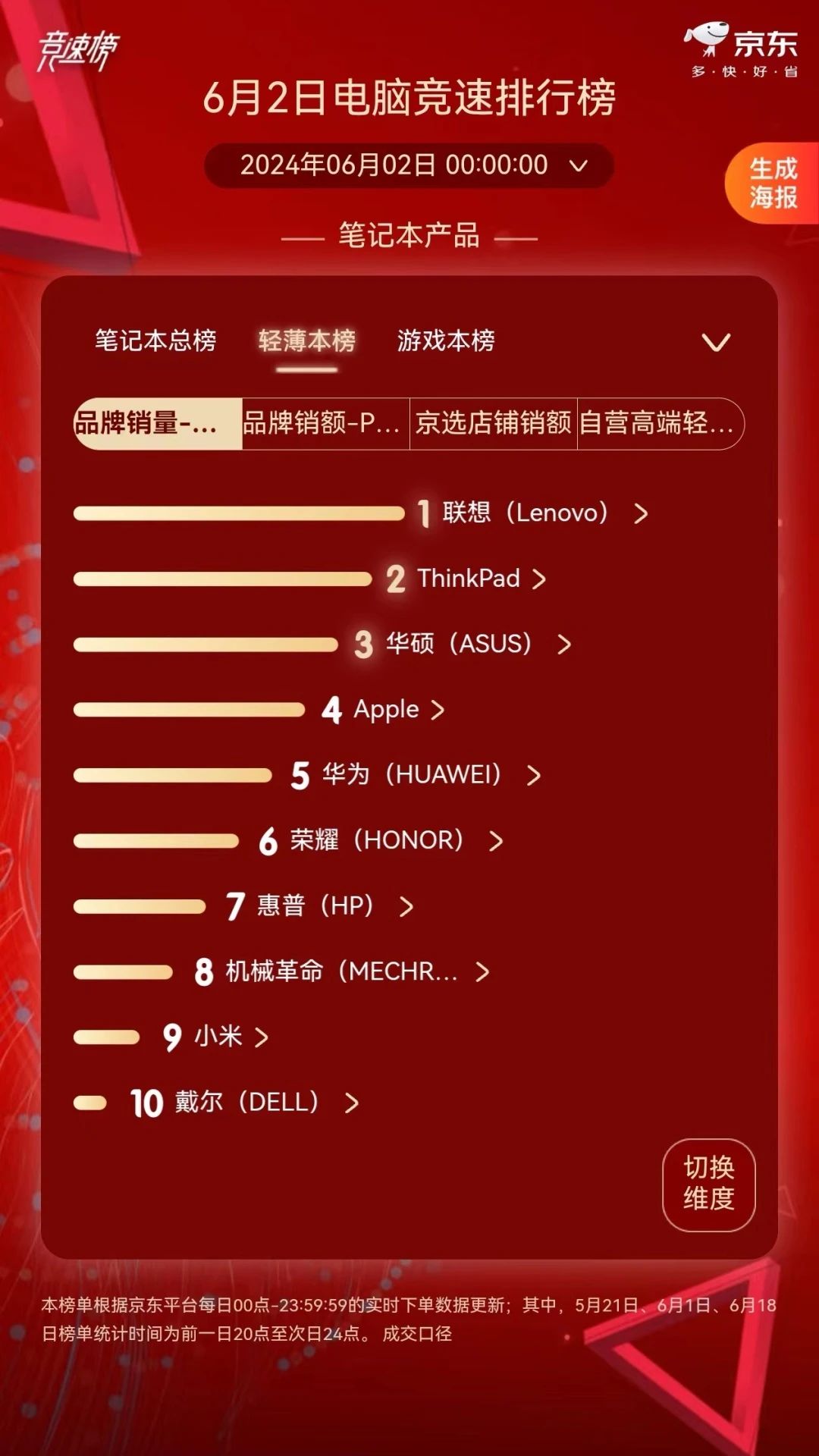Tap the 切换维度 button
Viewport: 819px width, 1456px height.
pos(708,1184)
